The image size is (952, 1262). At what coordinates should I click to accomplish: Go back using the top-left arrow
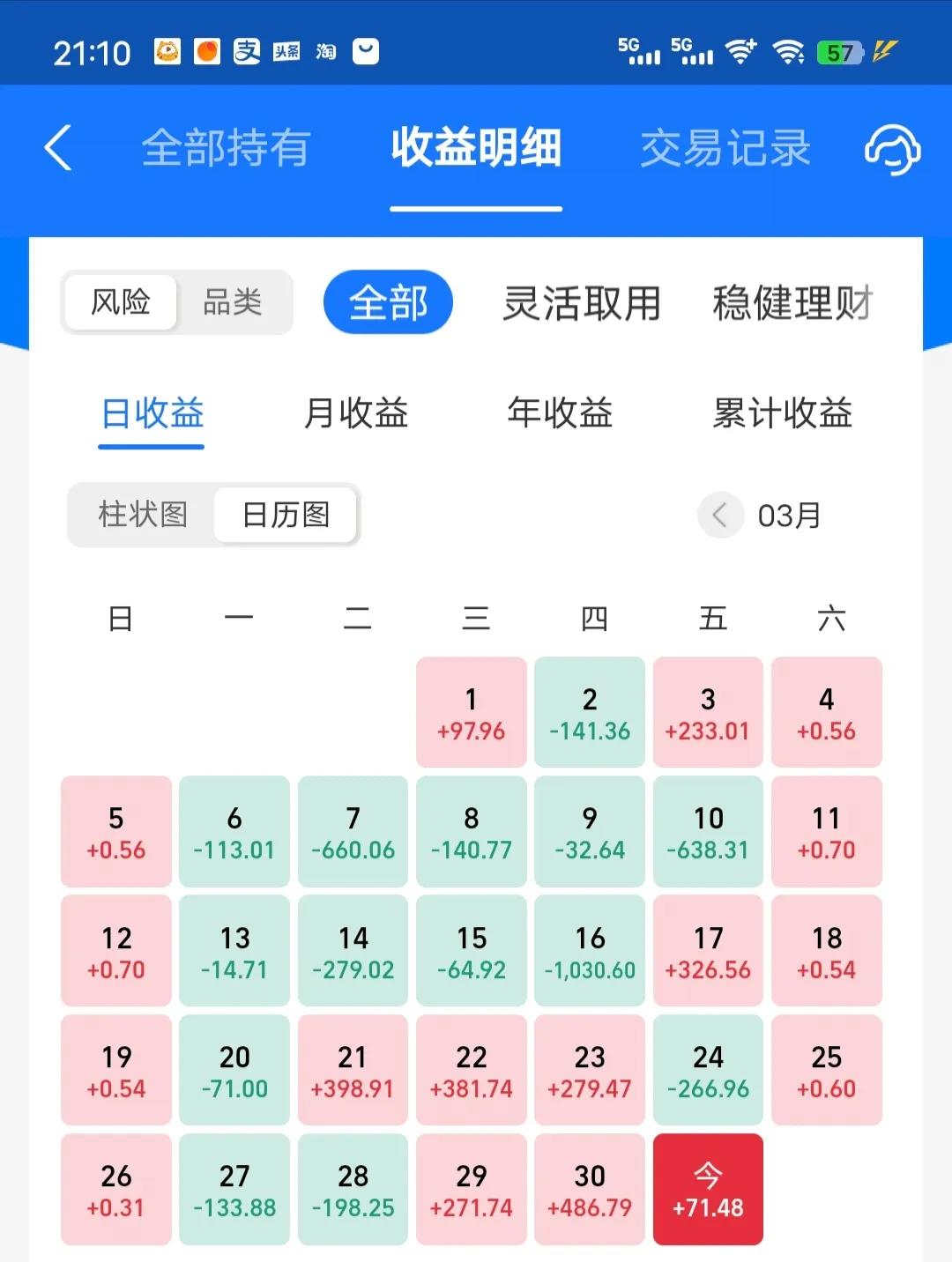tap(58, 147)
